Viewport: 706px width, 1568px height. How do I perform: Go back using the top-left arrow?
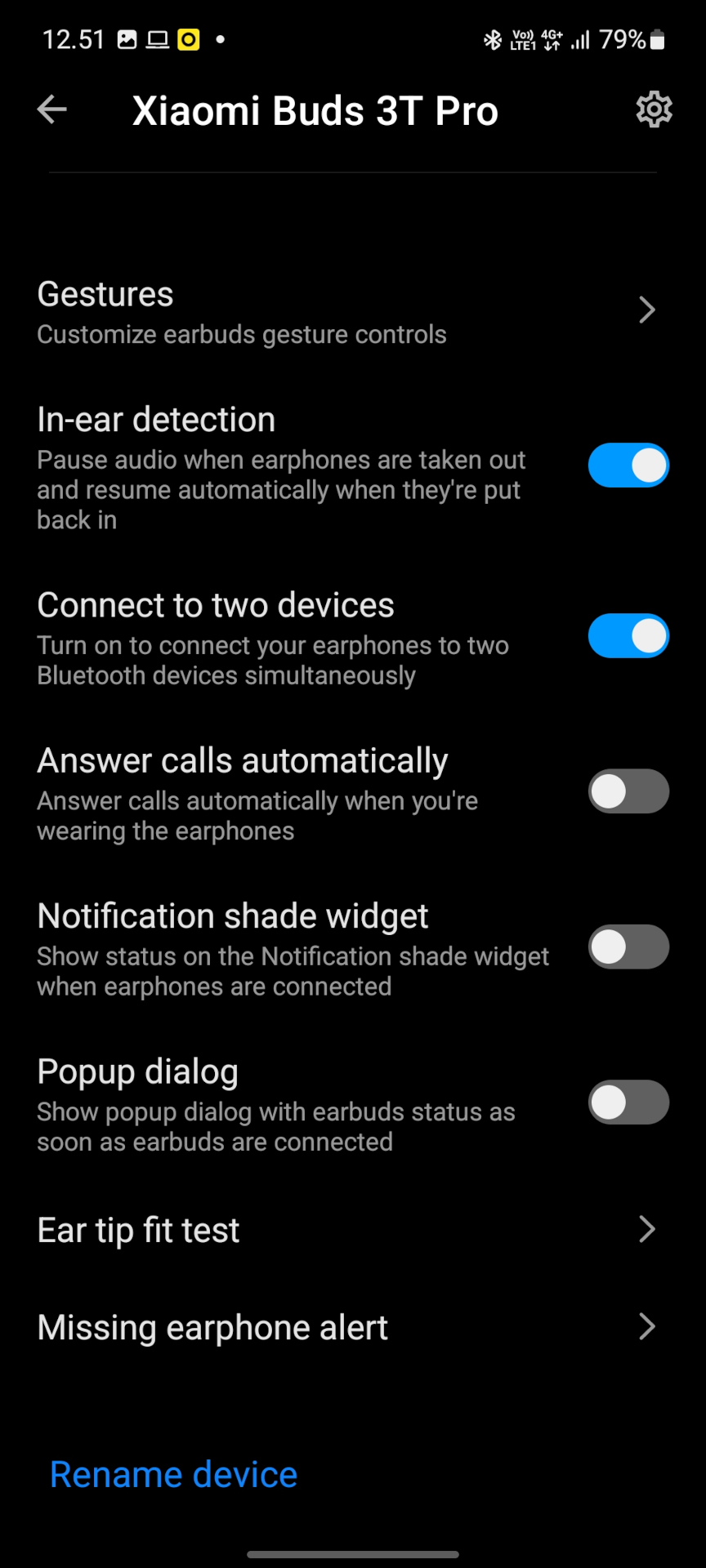52,109
